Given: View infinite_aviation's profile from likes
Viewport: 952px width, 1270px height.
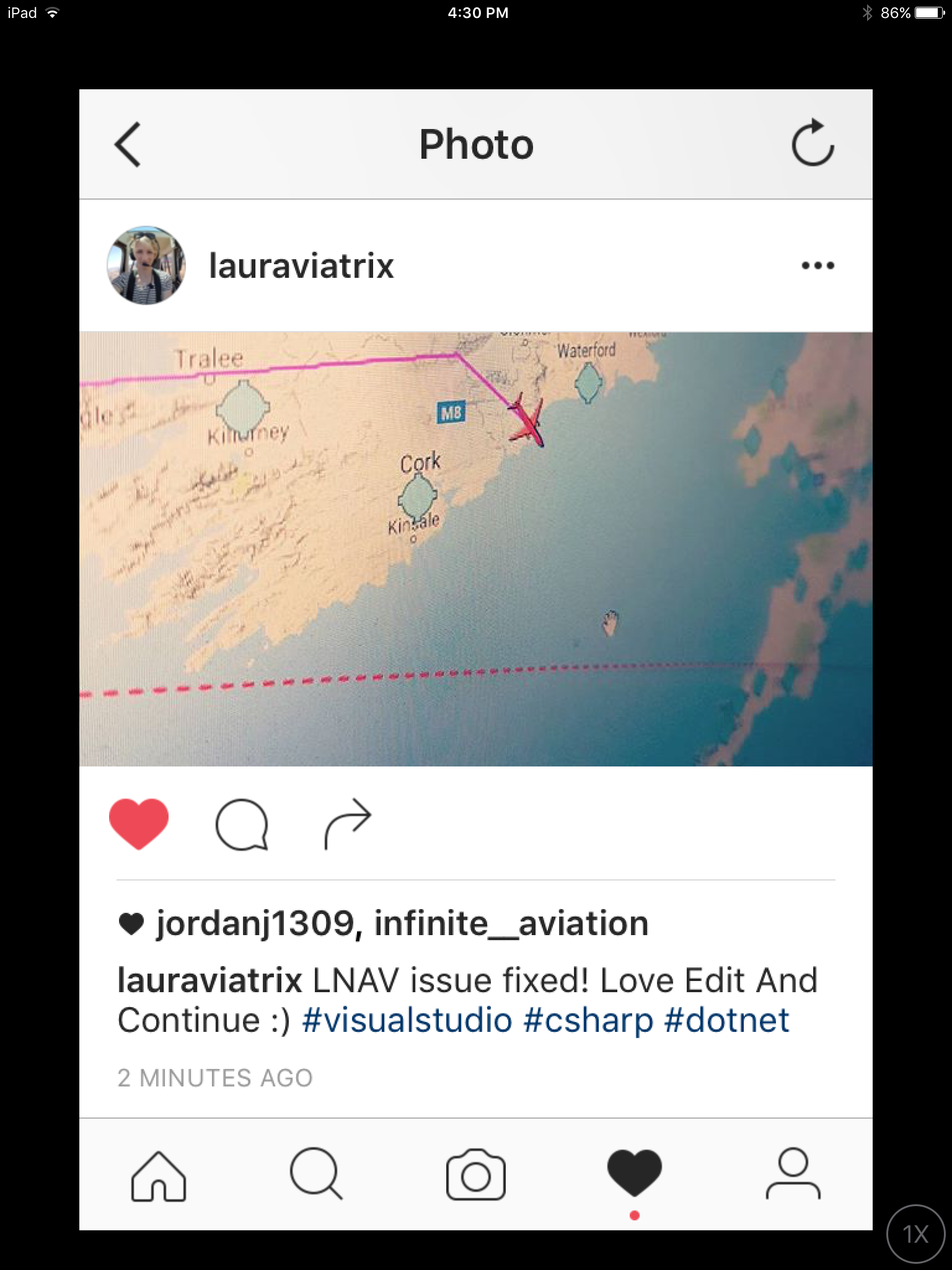Looking at the screenshot, I should (511, 923).
